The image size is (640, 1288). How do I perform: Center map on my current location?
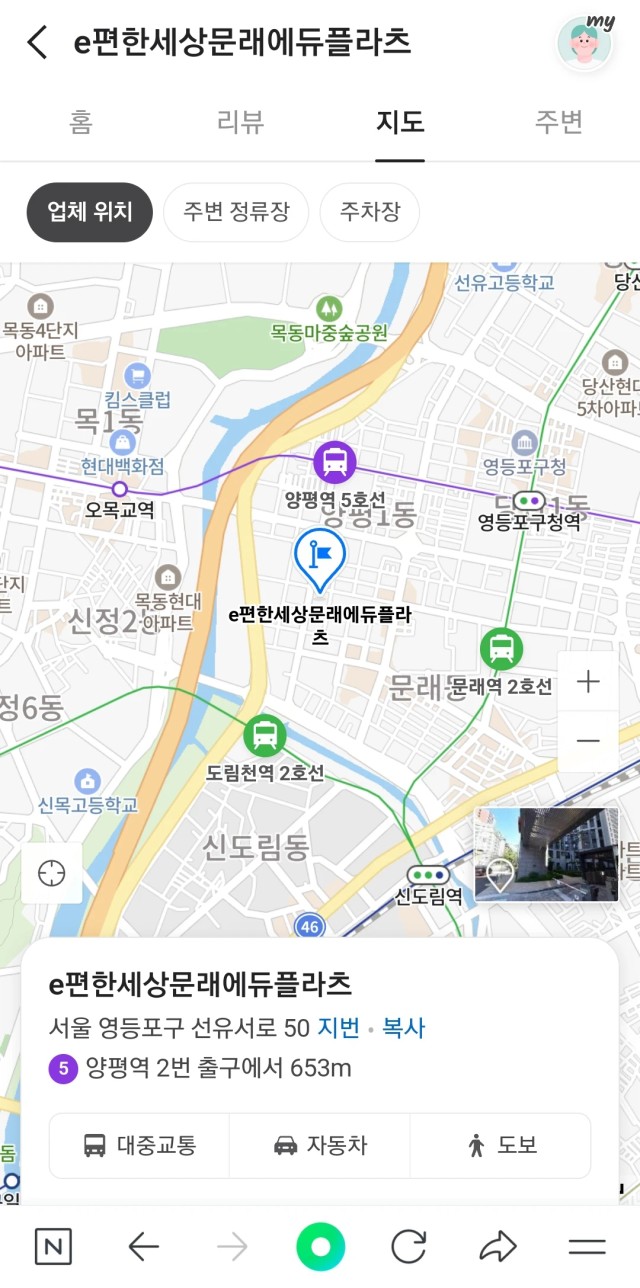pyautogui.click(x=52, y=873)
